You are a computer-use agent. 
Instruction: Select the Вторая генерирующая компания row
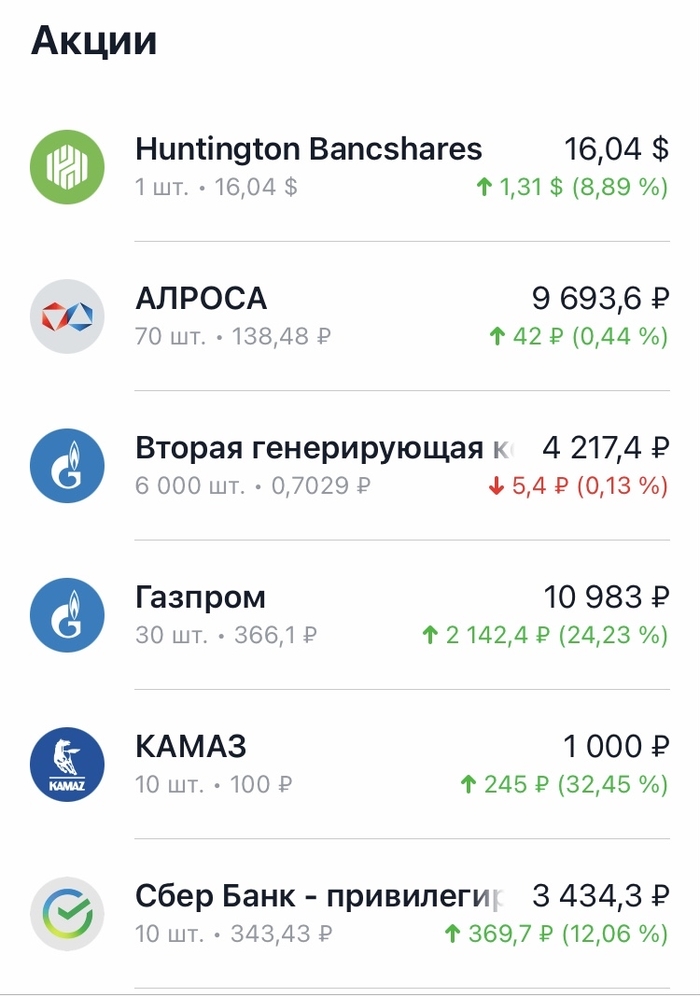click(x=350, y=465)
